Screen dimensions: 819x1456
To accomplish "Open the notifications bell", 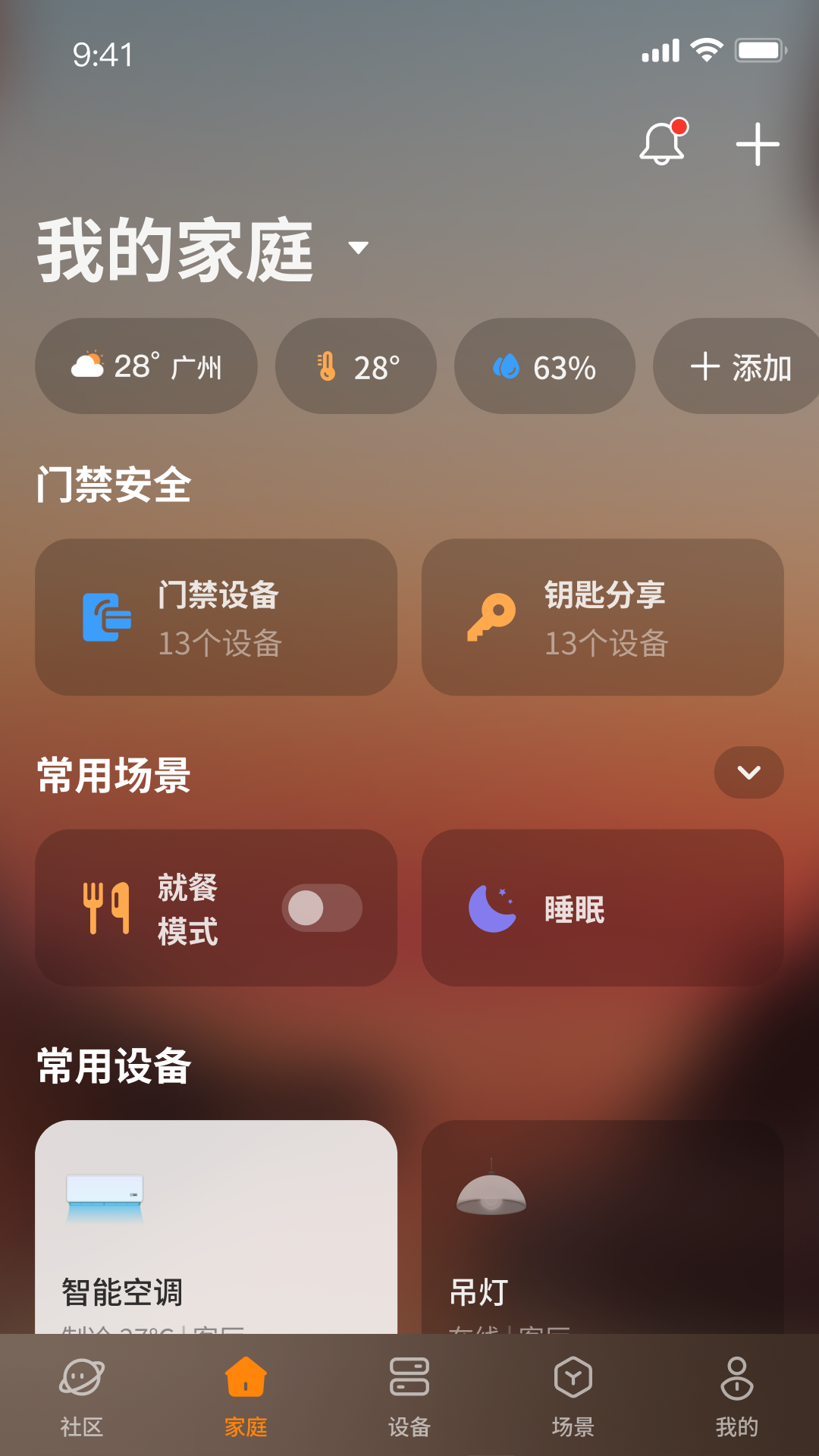I will (663, 143).
